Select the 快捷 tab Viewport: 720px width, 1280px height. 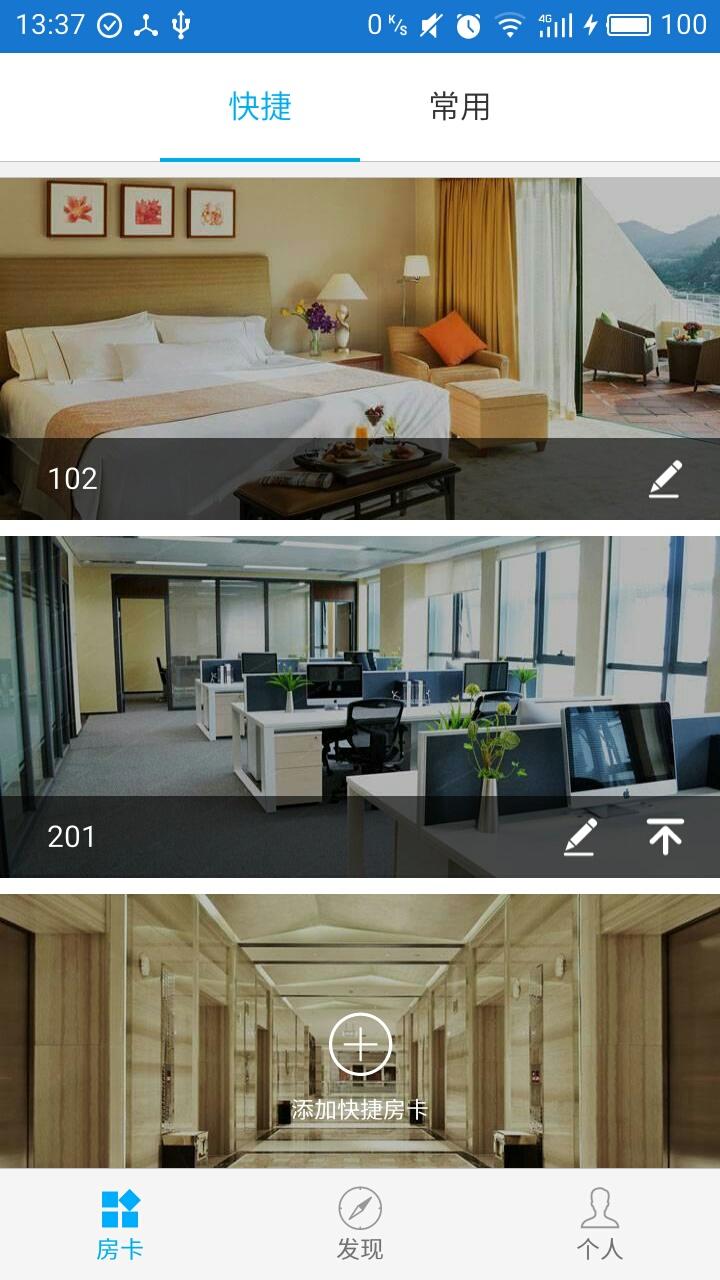point(260,107)
